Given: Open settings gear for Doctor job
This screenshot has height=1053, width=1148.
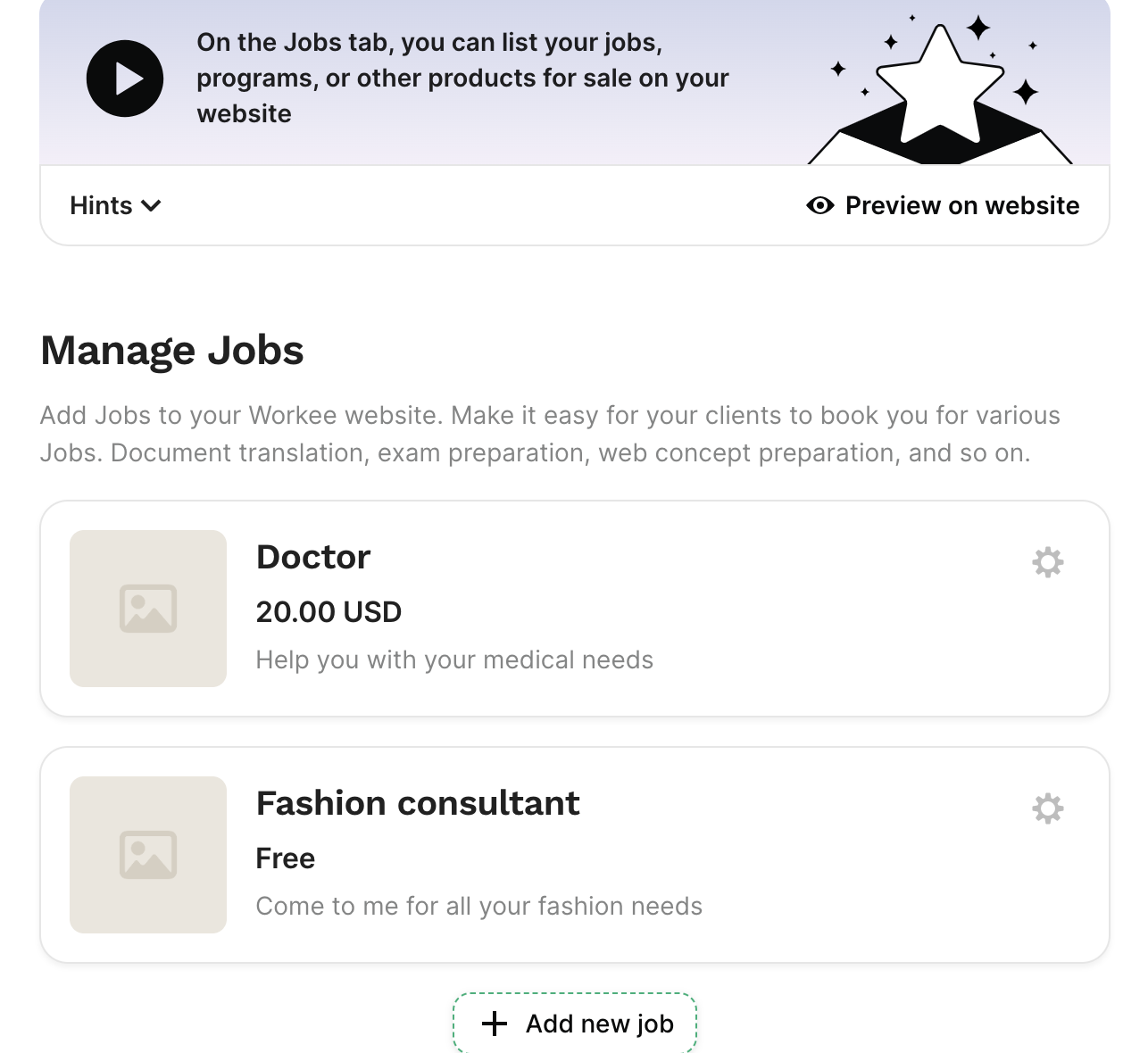Looking at the screenshot, I should pyautogui.click(x=1047, y=562).
